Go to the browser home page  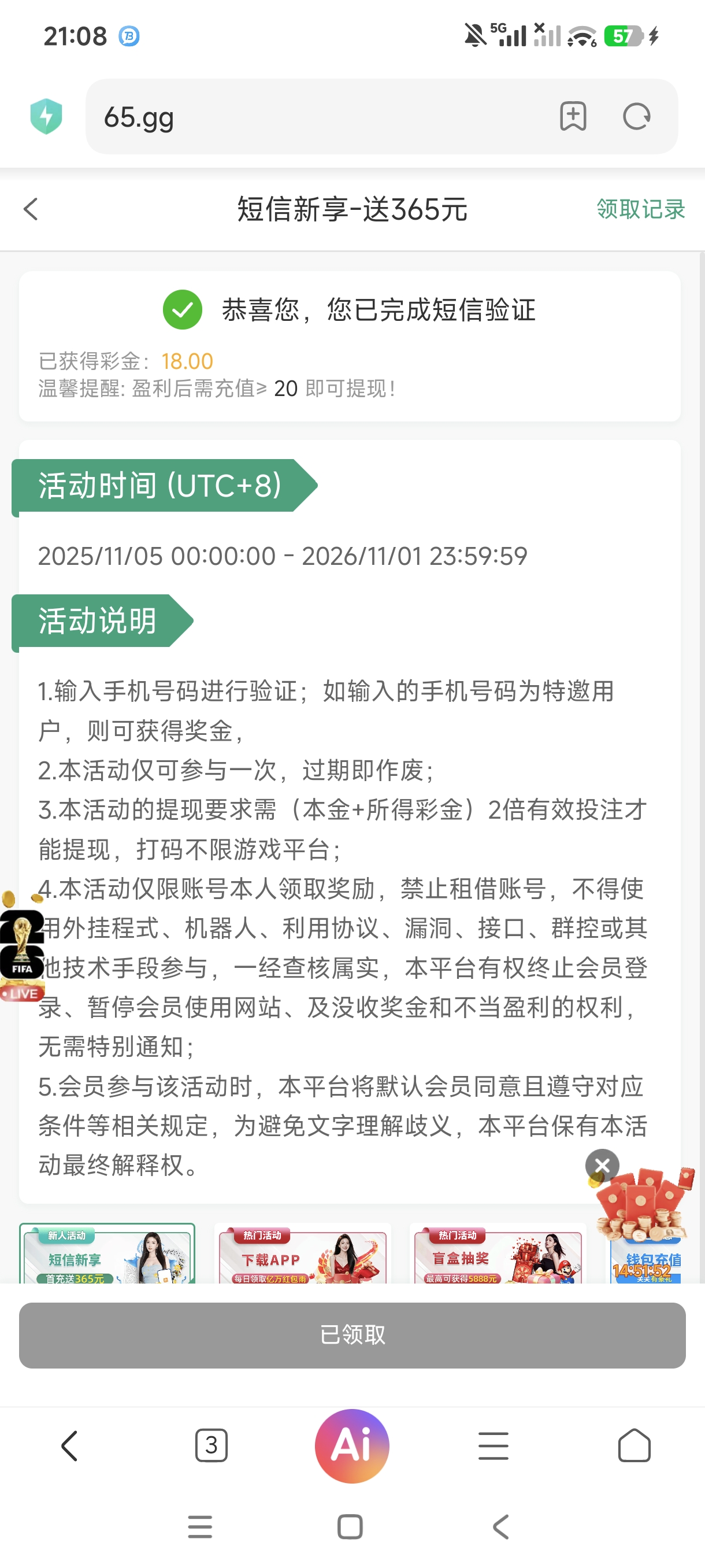point(634,1445)
